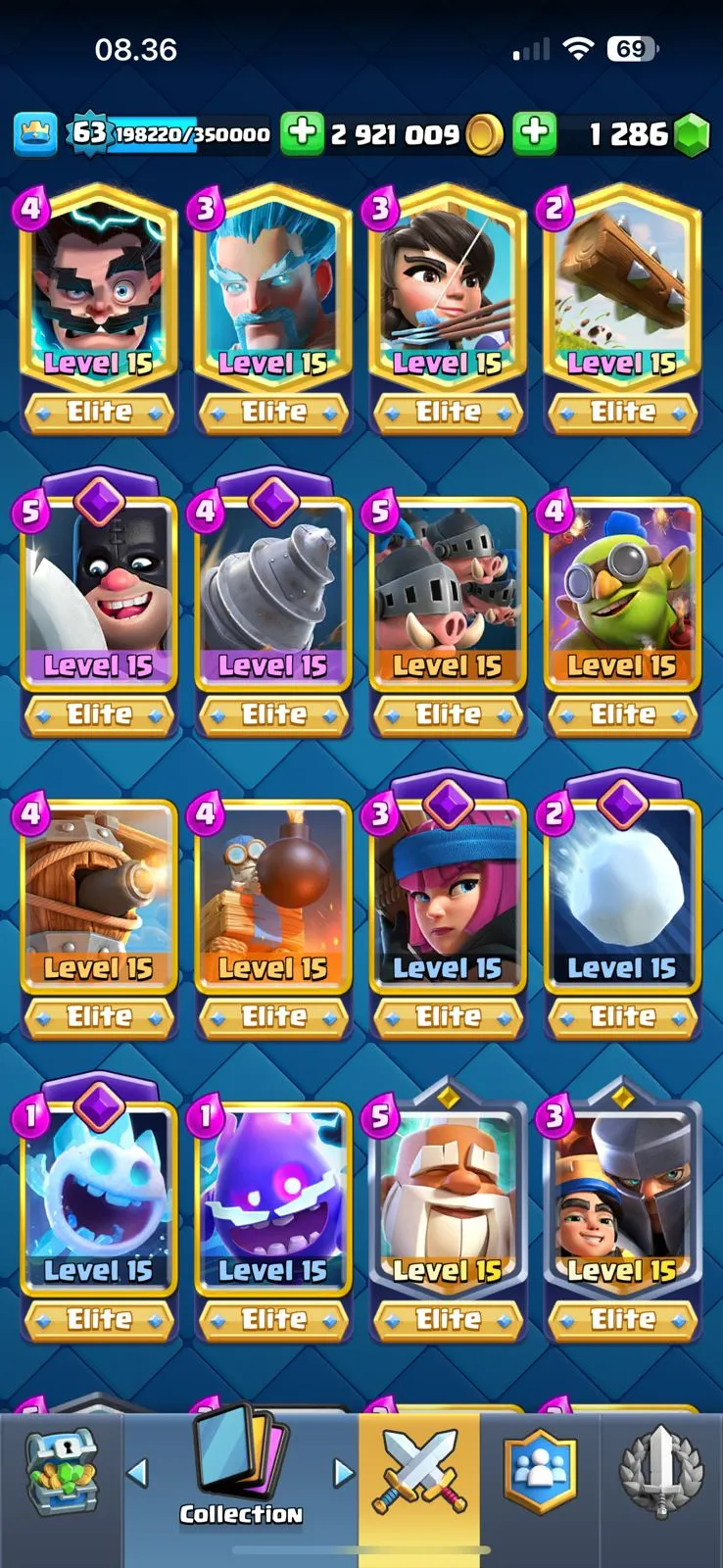The image size is (723, 1568).
Task: Add more gold with the plus button
Action: 303,133
